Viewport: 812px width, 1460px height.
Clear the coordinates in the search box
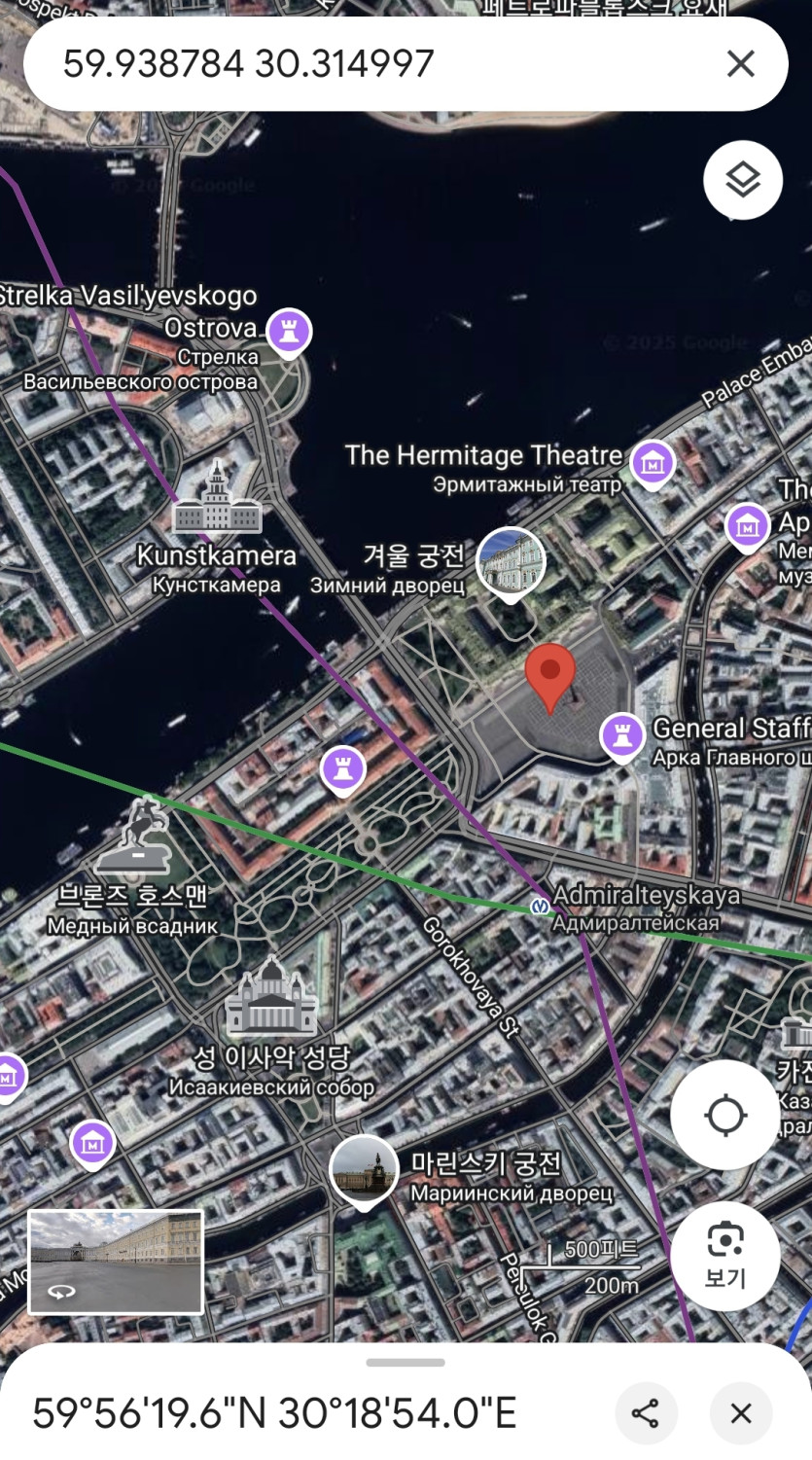[x=740, y=64]
